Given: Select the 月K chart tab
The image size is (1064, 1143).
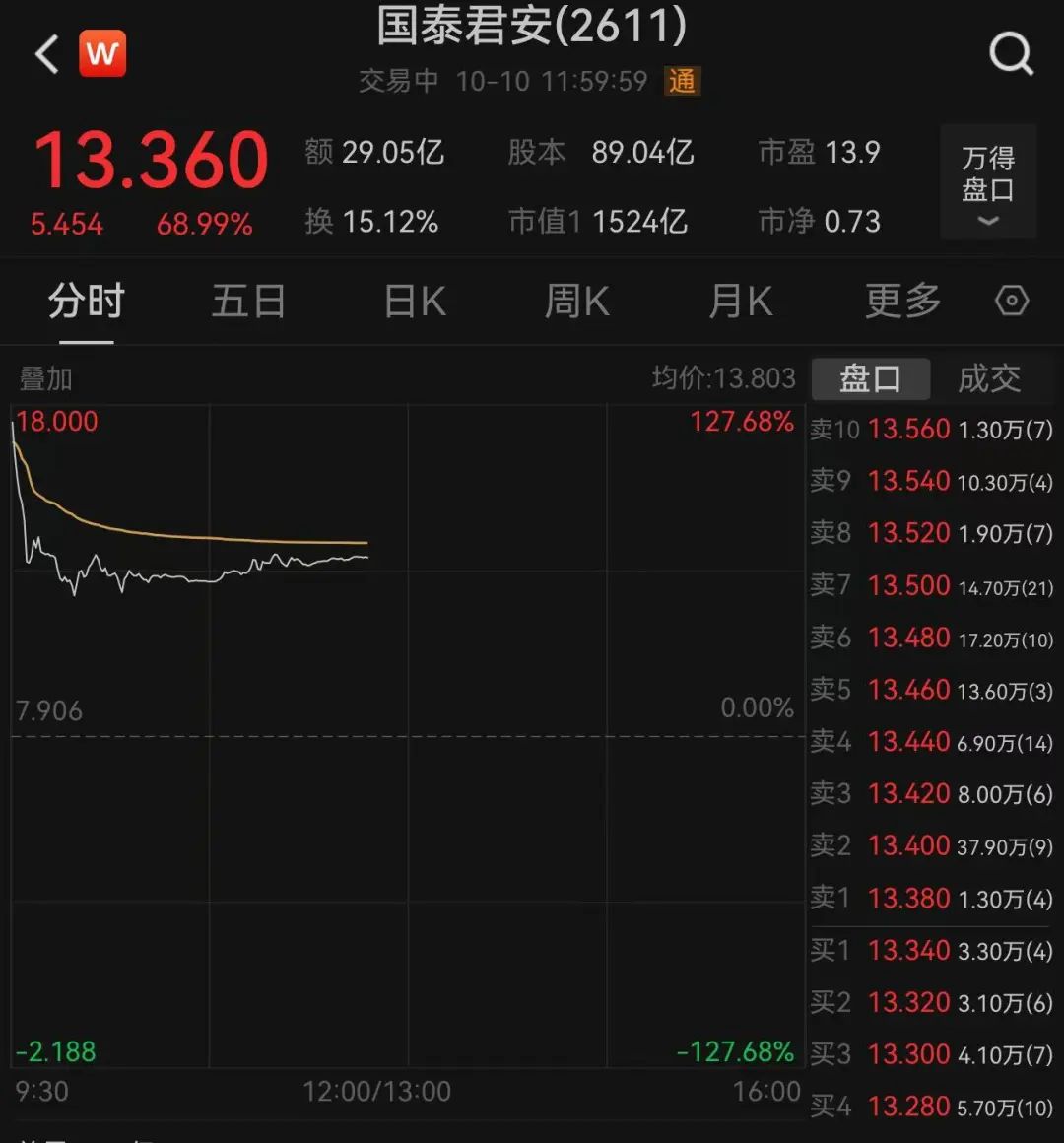Looking at the screenshot, I should tap(741, 302).
